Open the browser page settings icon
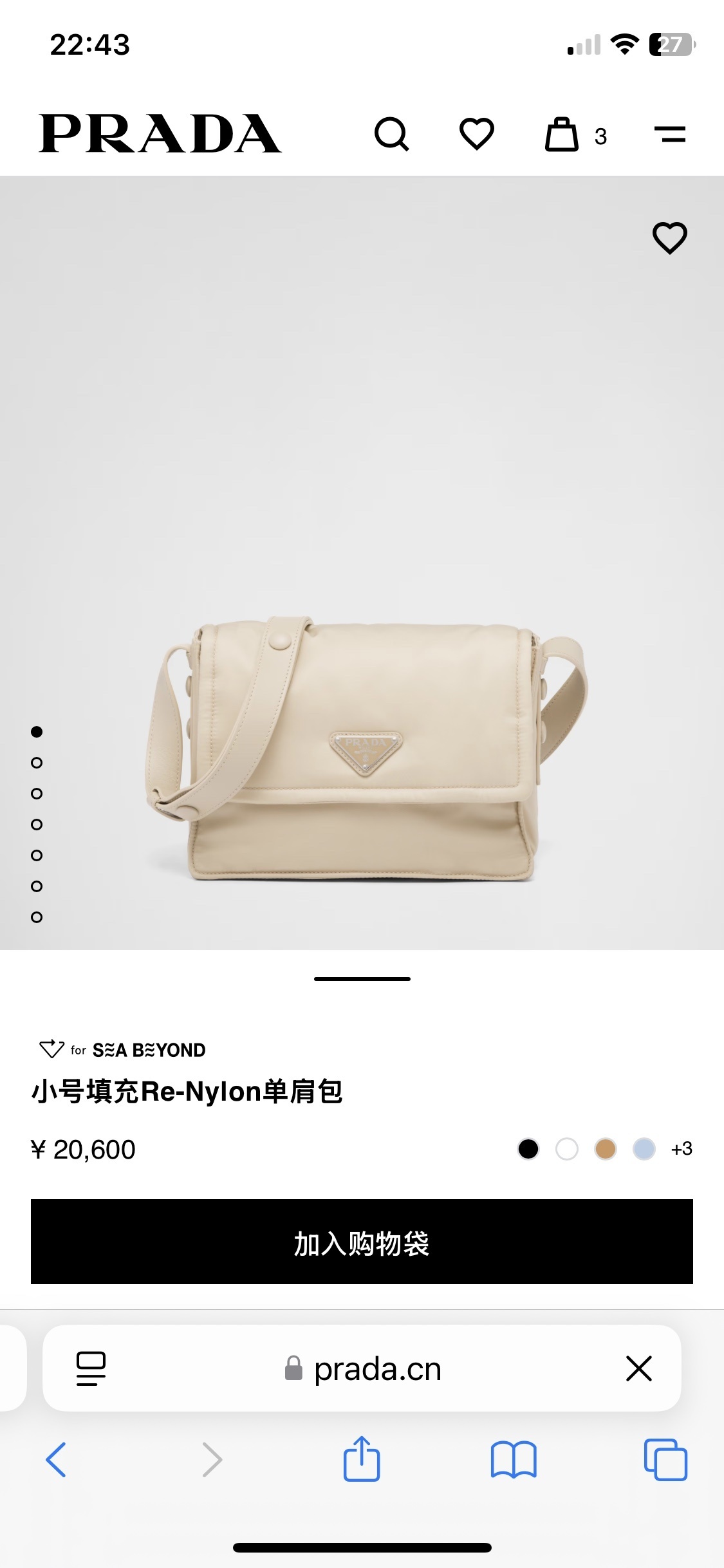The height and width of the screenshot is (1568, 724). (91, 1368)
